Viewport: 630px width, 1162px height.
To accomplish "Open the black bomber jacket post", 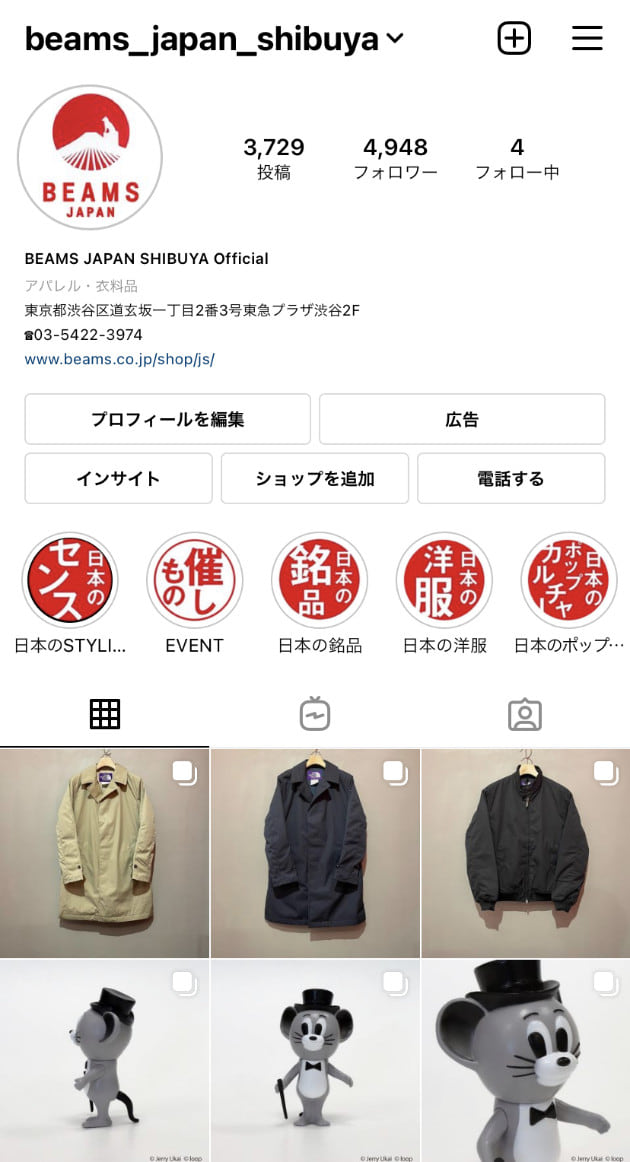I will tap(526, 853).
